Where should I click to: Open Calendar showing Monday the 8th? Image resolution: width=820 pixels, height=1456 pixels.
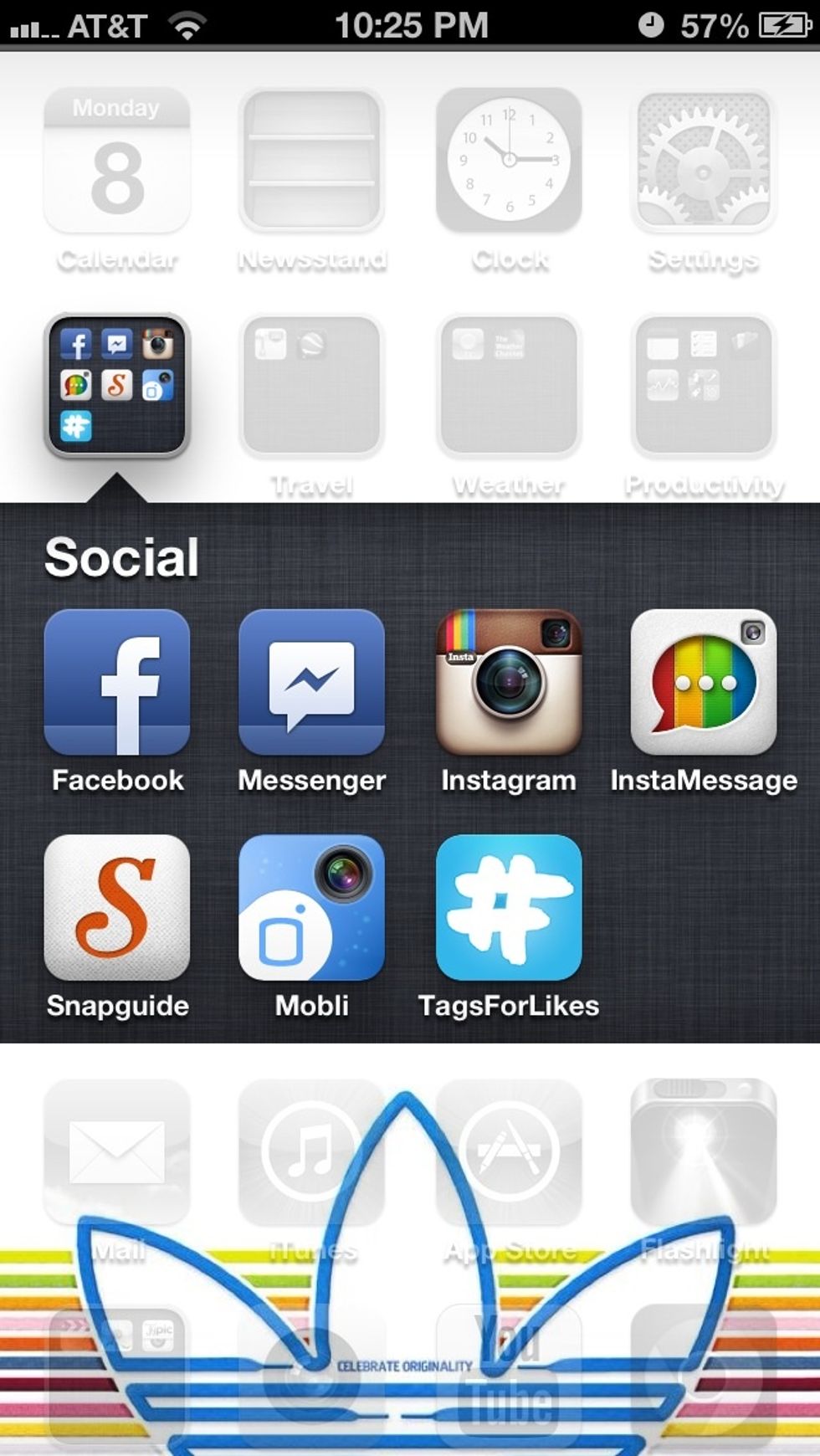tap(117, 163)
